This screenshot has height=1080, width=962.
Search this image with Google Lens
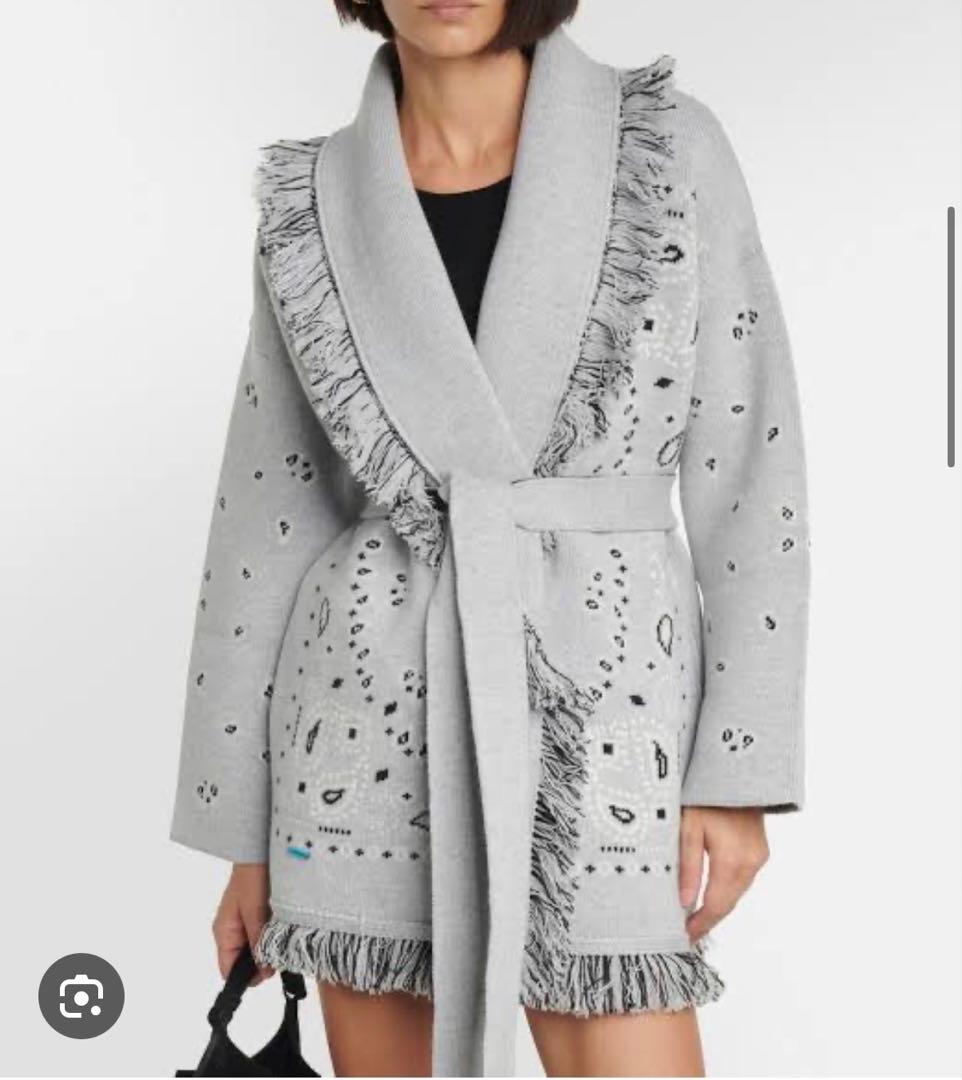(81, 995)
